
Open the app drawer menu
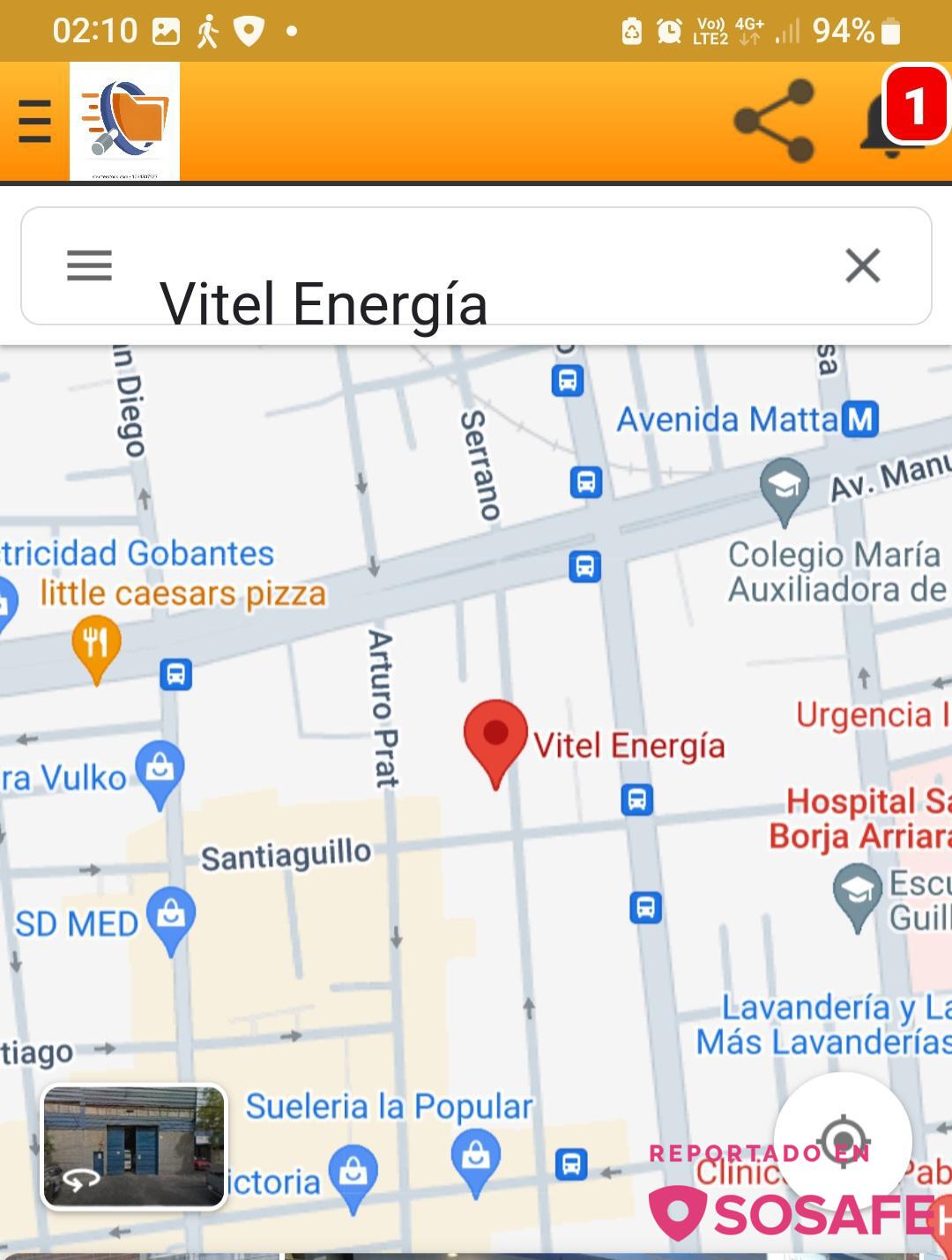34,121
